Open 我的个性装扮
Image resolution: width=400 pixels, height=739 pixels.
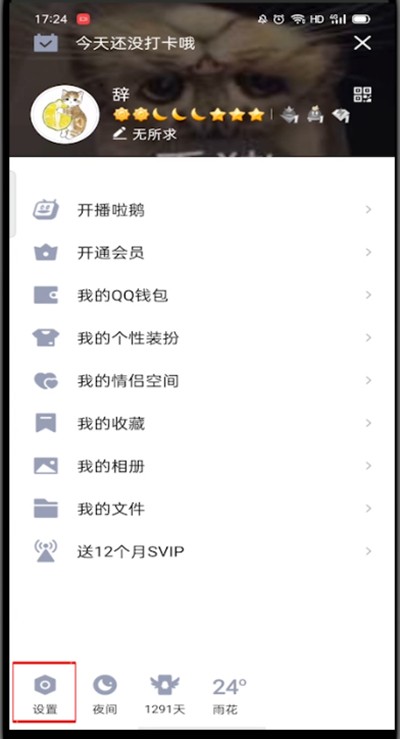202,338
